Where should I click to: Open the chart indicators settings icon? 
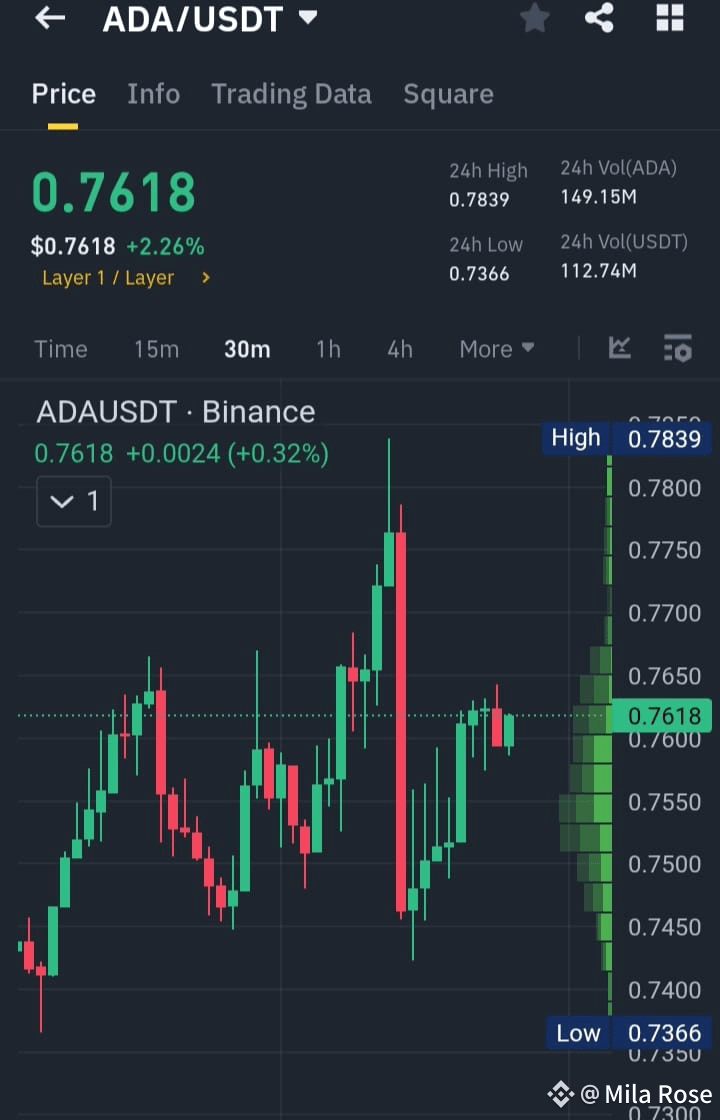pos(678,349)
